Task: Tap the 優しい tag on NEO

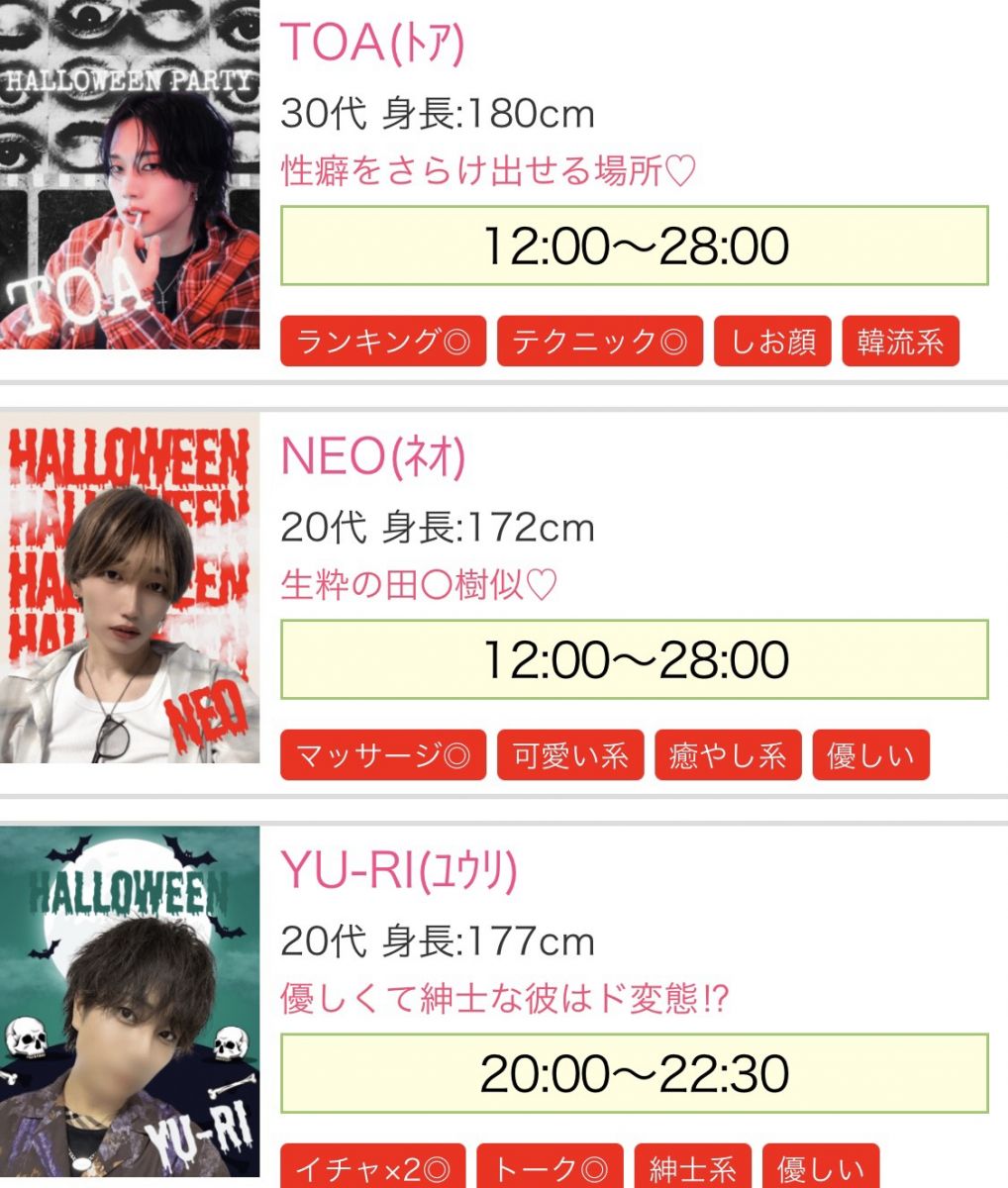Action: (870, 755)
